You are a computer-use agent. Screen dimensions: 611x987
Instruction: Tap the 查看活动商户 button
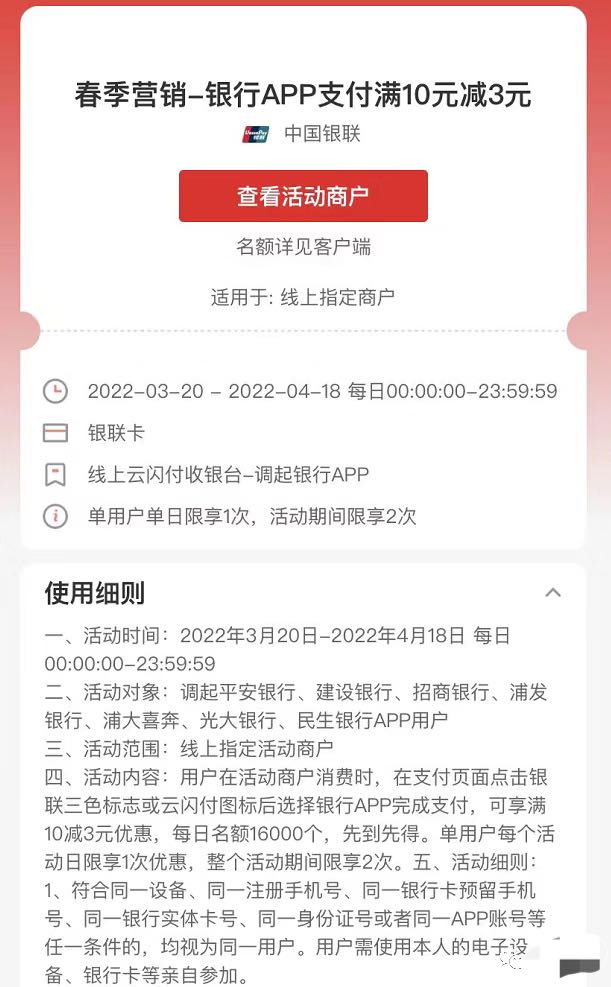[303, 196]
